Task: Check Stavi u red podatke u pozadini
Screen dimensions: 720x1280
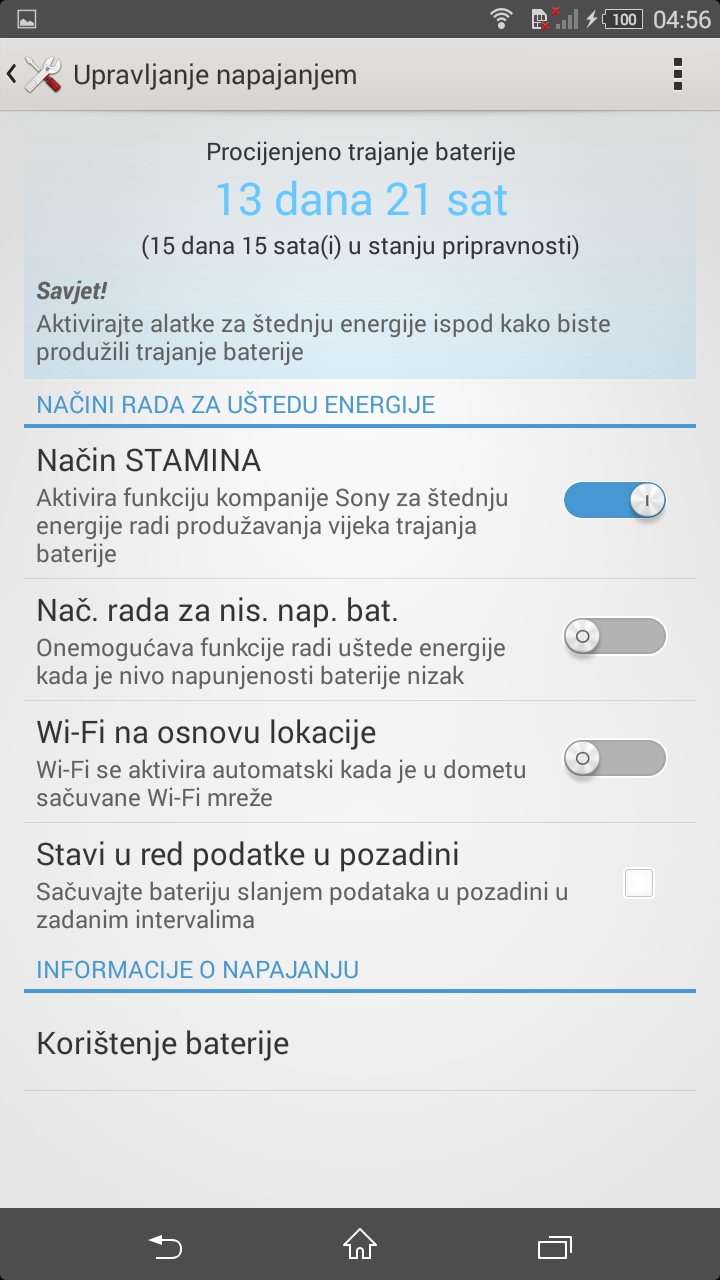Action: coord(638,883)
